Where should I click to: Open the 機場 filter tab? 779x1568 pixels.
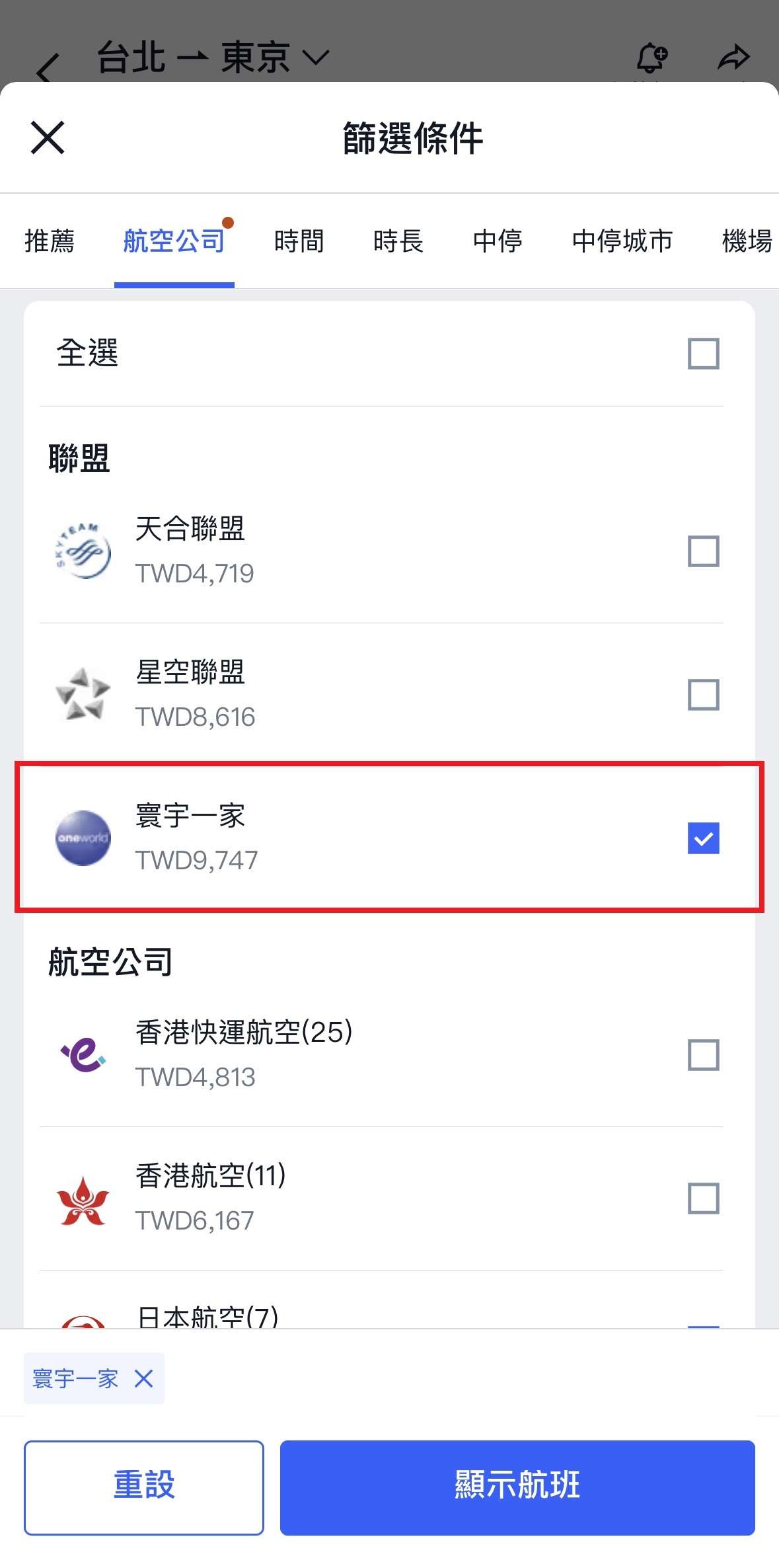point(747,241)
